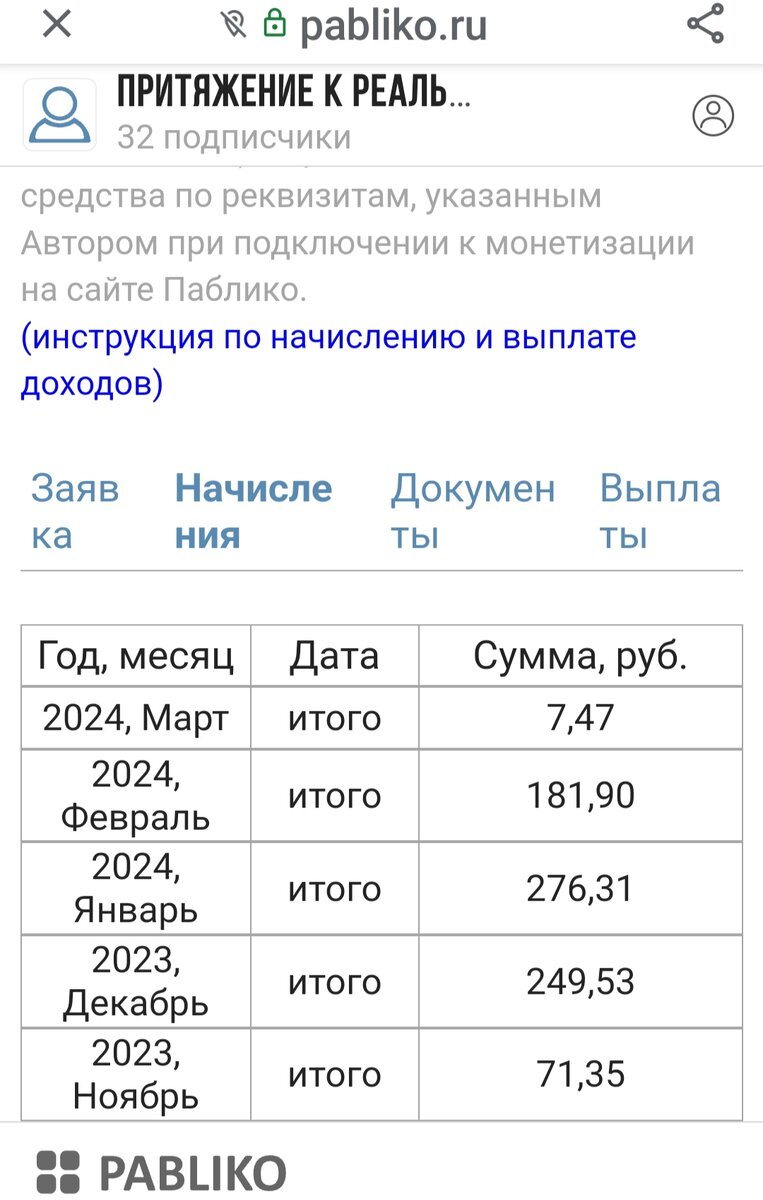Select the 2024, Март table row
The width and height of the screenshot is (763, 1200).
click(136, 717)
